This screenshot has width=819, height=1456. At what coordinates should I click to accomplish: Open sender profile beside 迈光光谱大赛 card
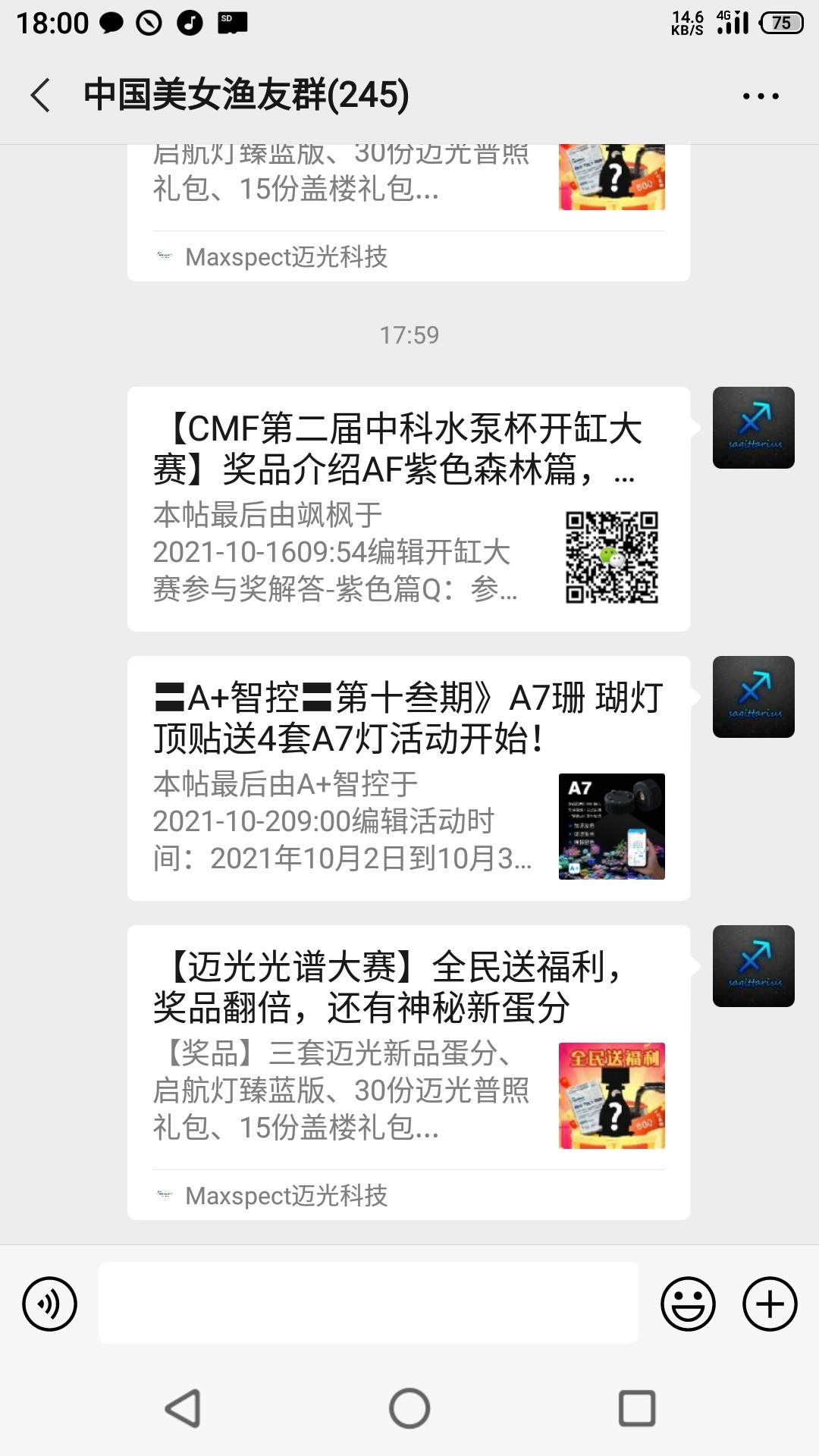(753, 966)
